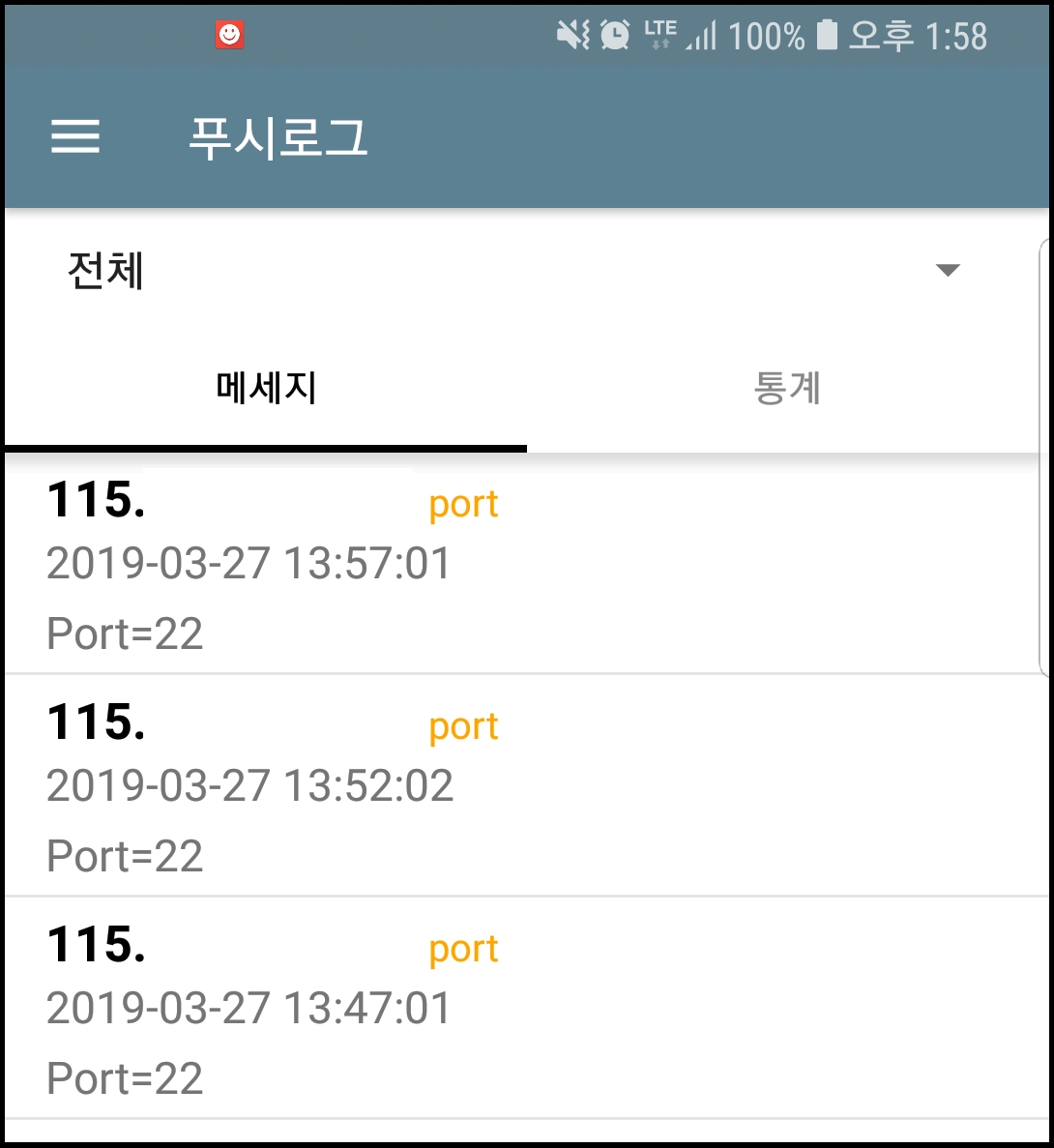The image size is (1054, 1148).
Task: Switch to the 메세지 tab
Action: coord(266,389)
